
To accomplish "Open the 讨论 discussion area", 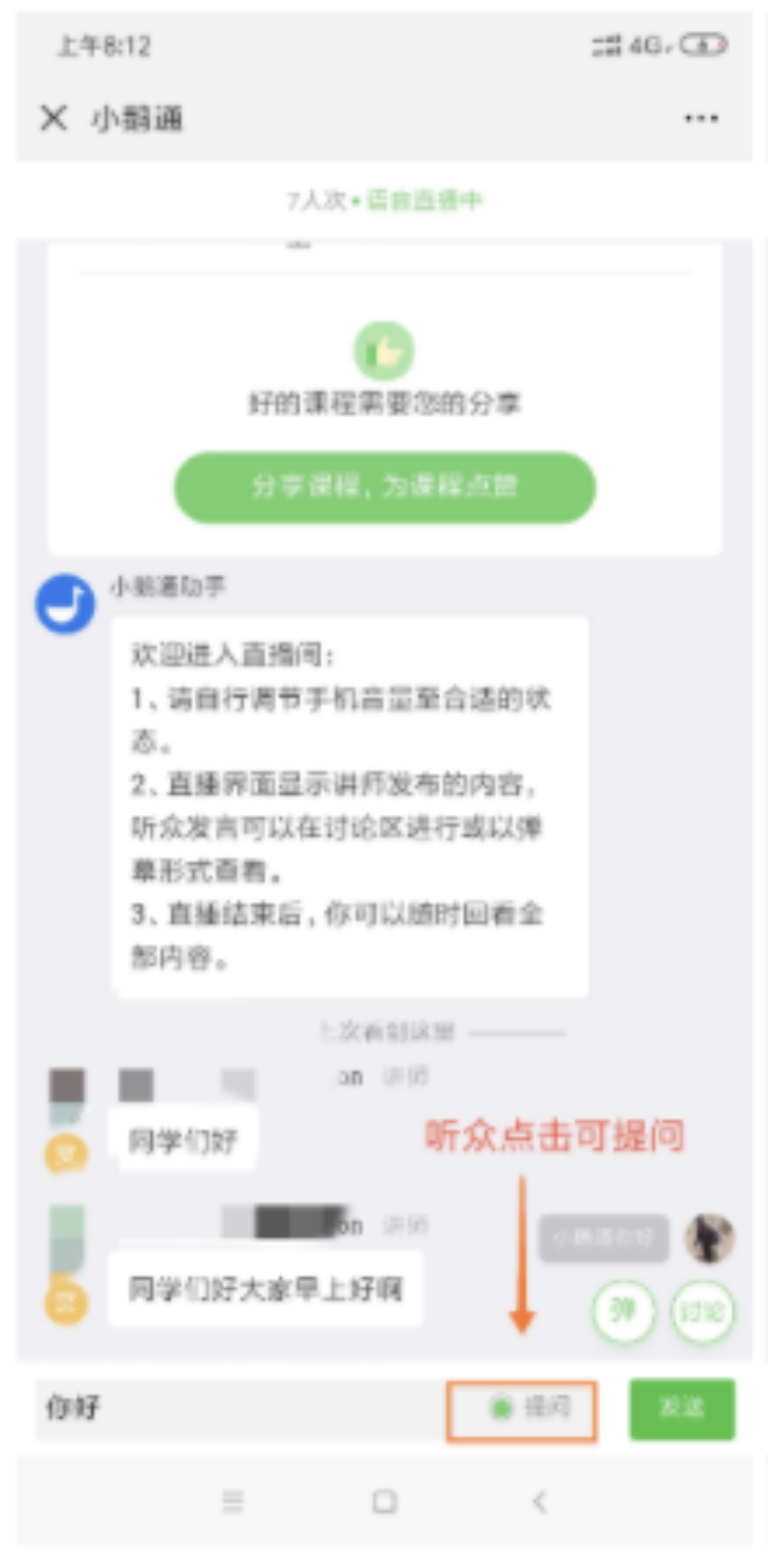I will (x=703, y=1311).
